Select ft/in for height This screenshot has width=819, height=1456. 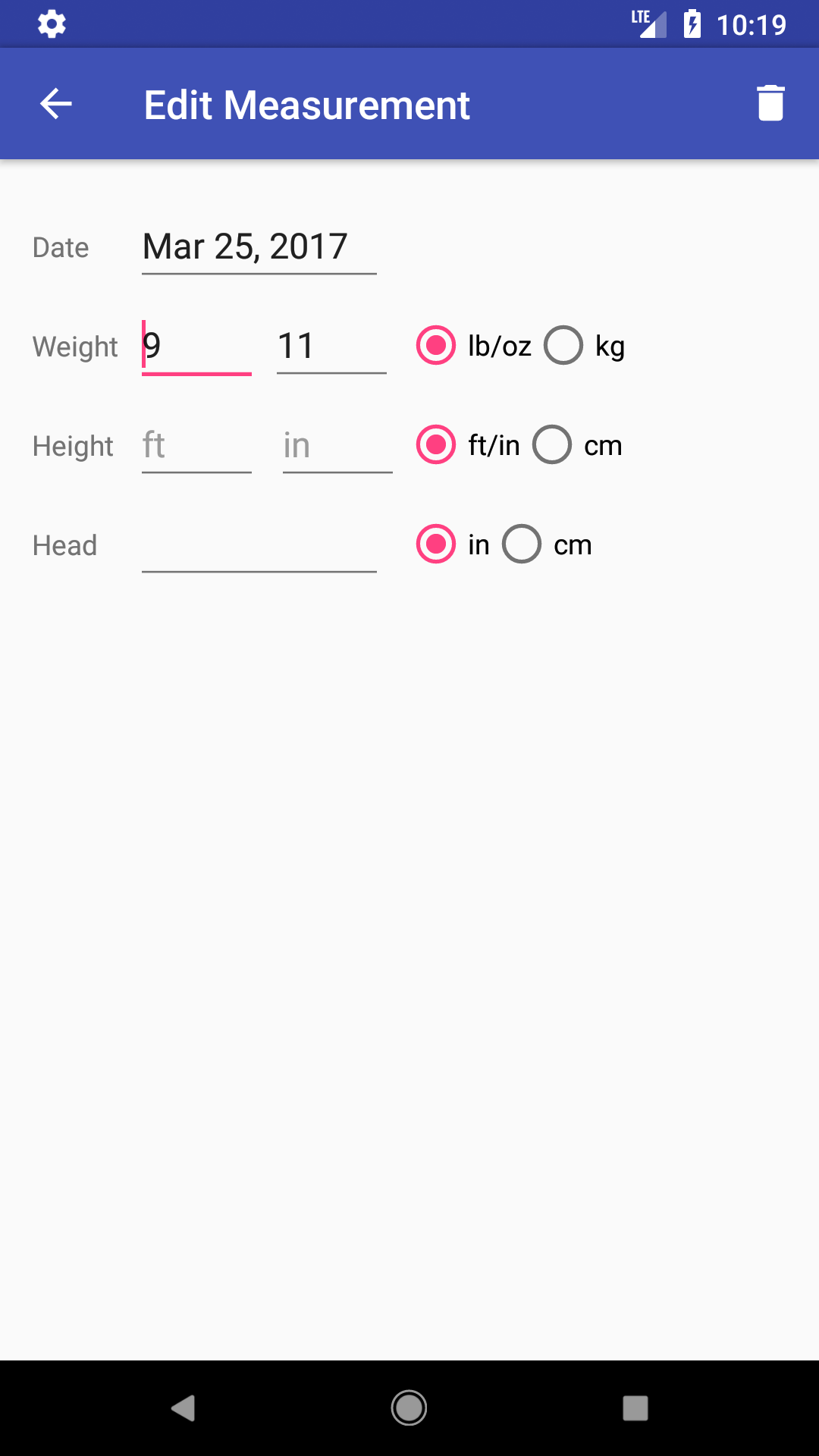click(435, 445)
